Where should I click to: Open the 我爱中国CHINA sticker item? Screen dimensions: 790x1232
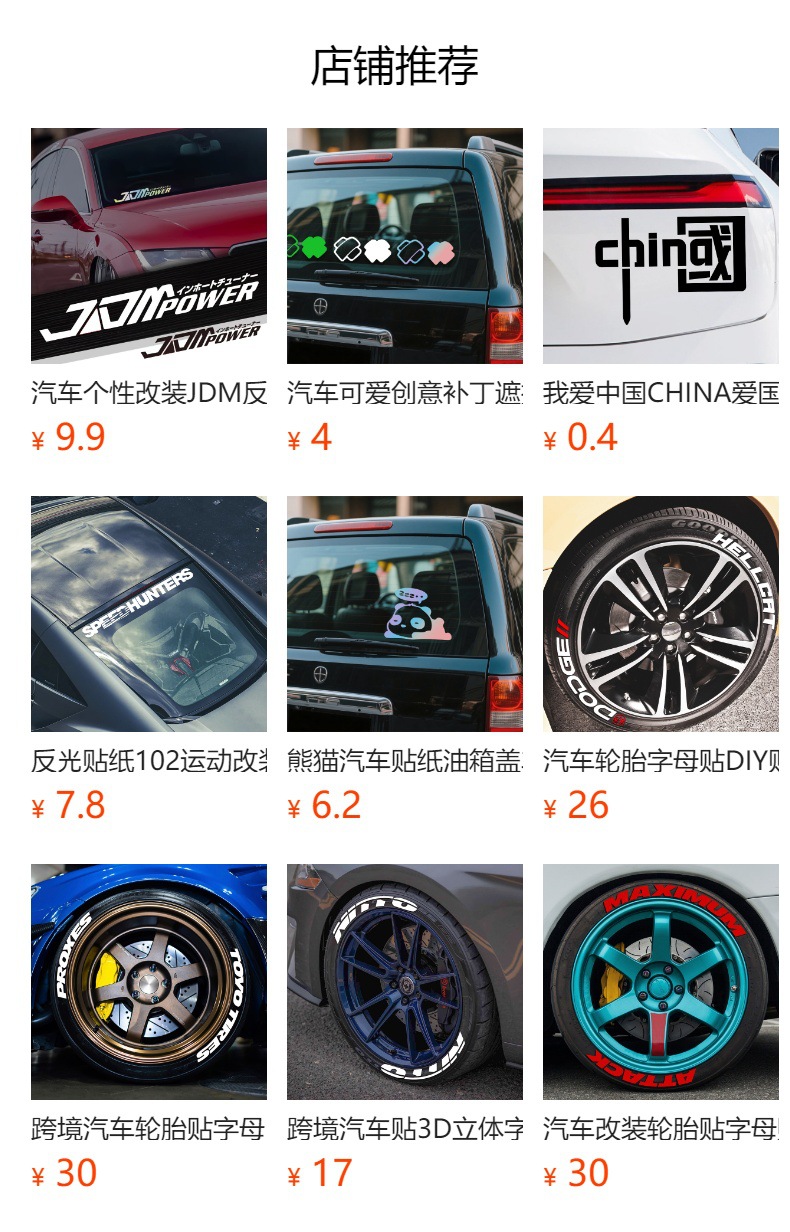[x=661, y=246]
